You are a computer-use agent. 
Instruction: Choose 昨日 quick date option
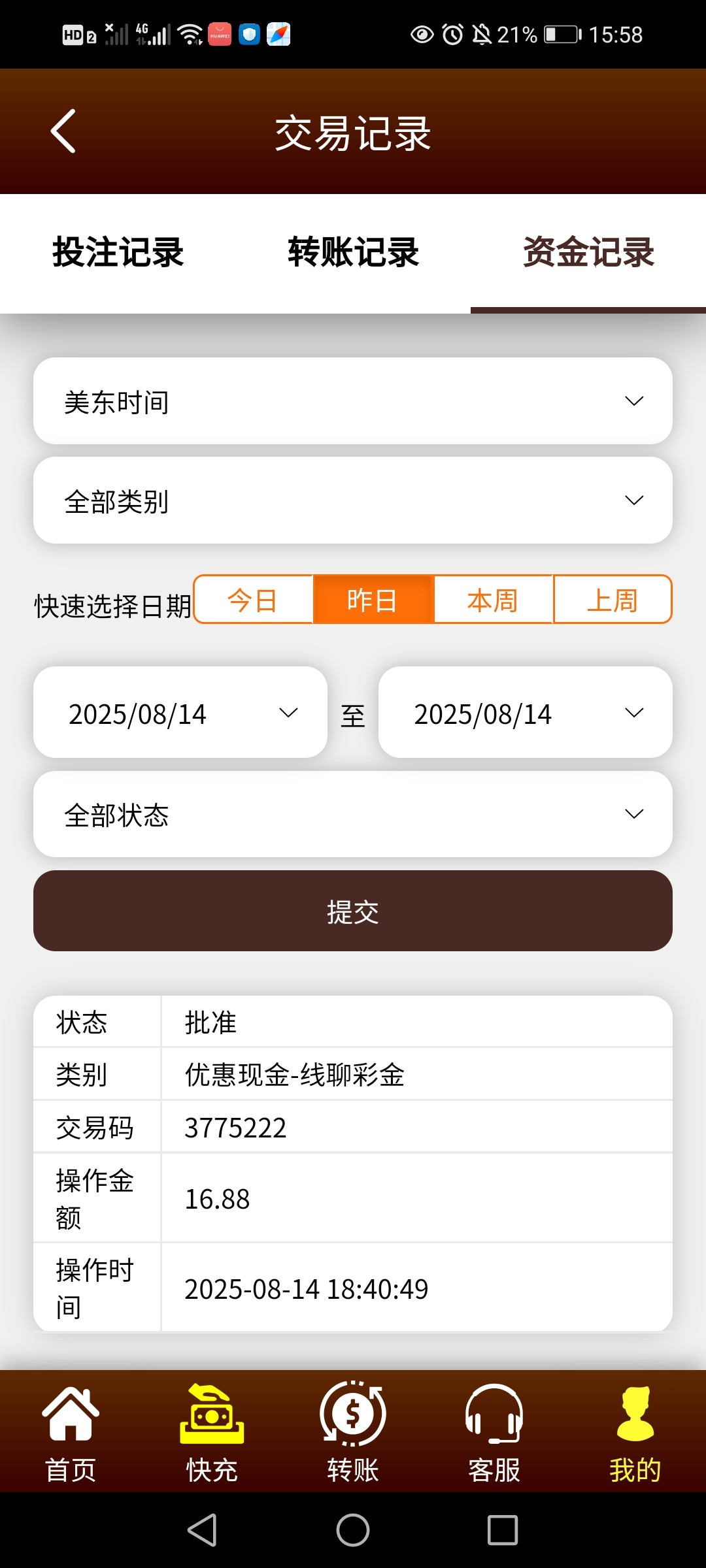373,600
